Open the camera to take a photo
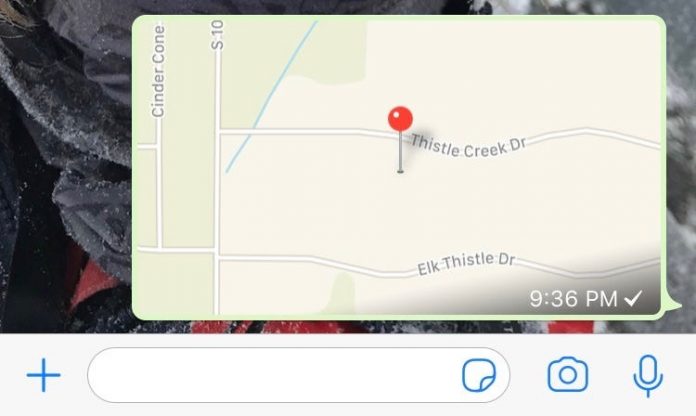The image size is (696, 416). coord(567,375)
